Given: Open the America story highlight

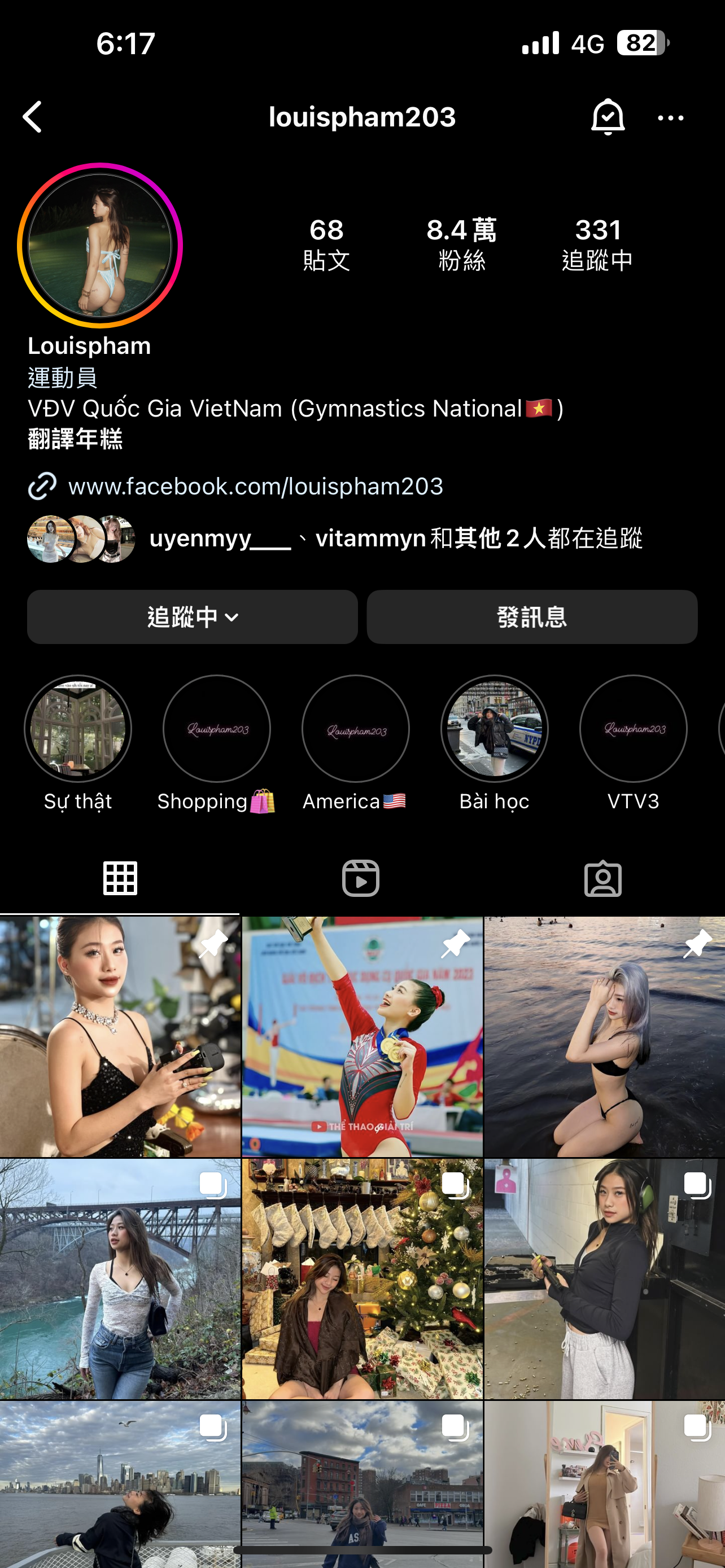Looking at the screenshot, I should [356, 729].
